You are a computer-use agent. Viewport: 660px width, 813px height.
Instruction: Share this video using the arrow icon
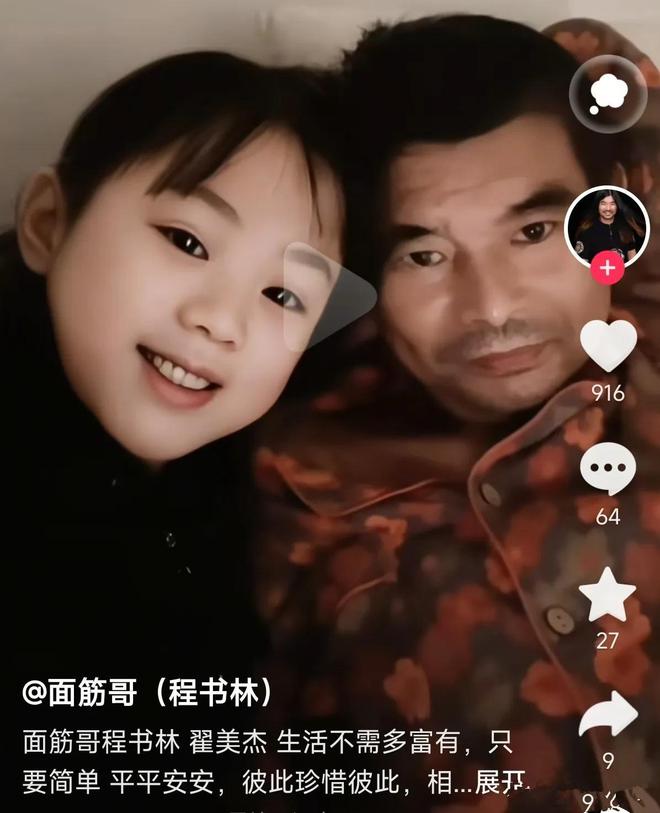coord(608,715)
